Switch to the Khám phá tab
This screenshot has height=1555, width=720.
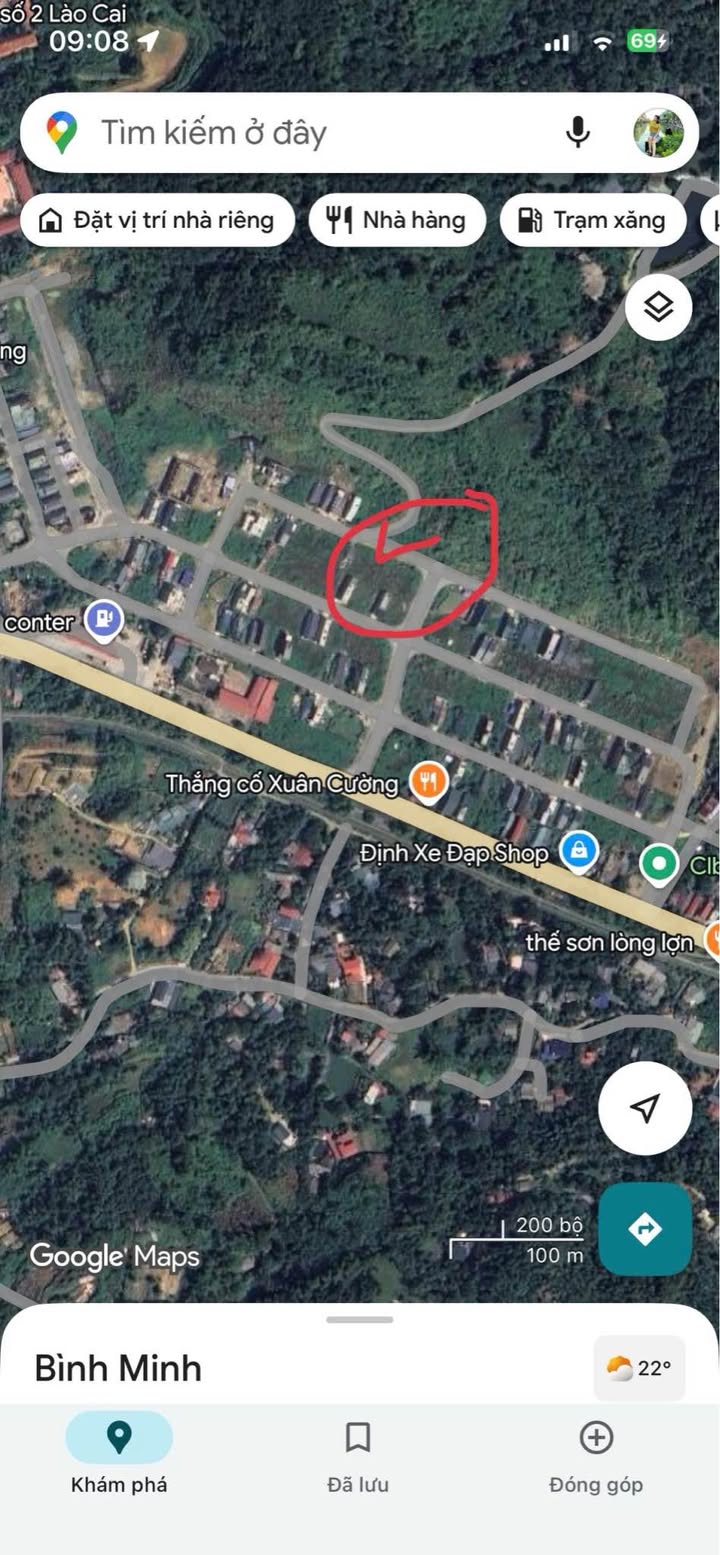tap(119, 1456)
